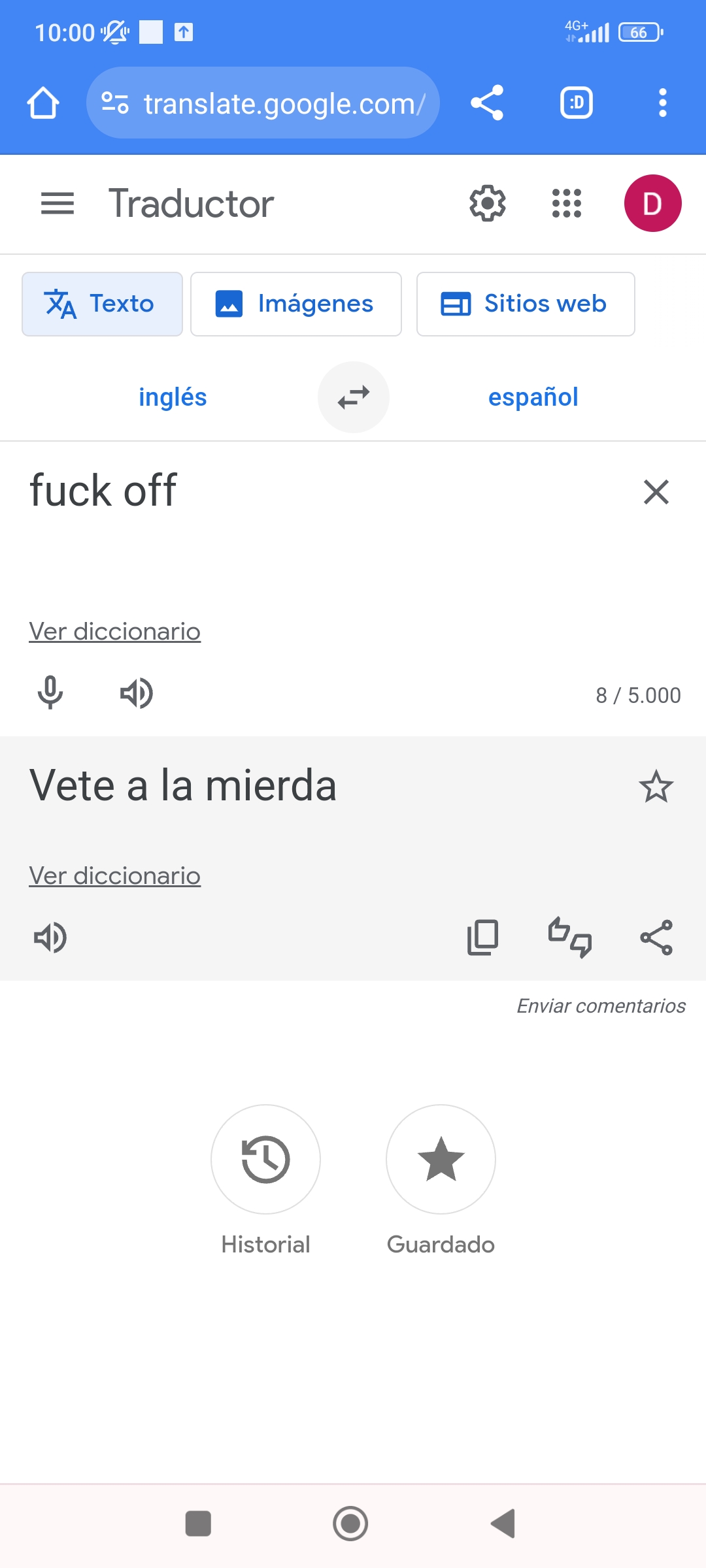Change target language español
Image resolution: width=706 pixels, height=1568 pixels.
tap(533, 397)
